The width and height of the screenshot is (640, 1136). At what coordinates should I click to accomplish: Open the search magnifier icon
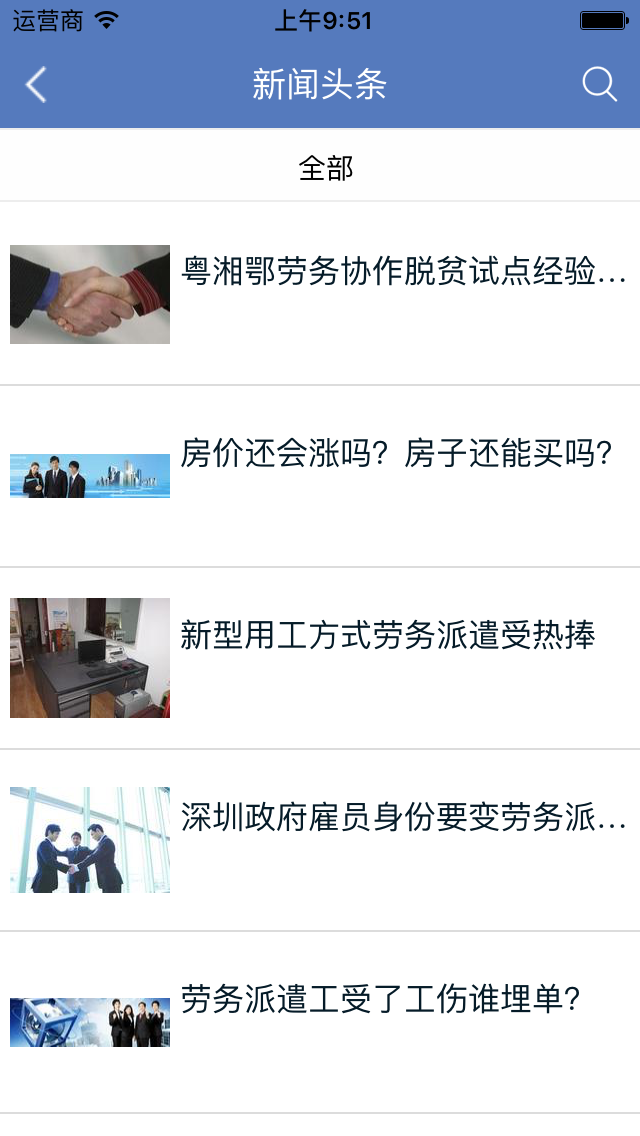click(599, 85)
